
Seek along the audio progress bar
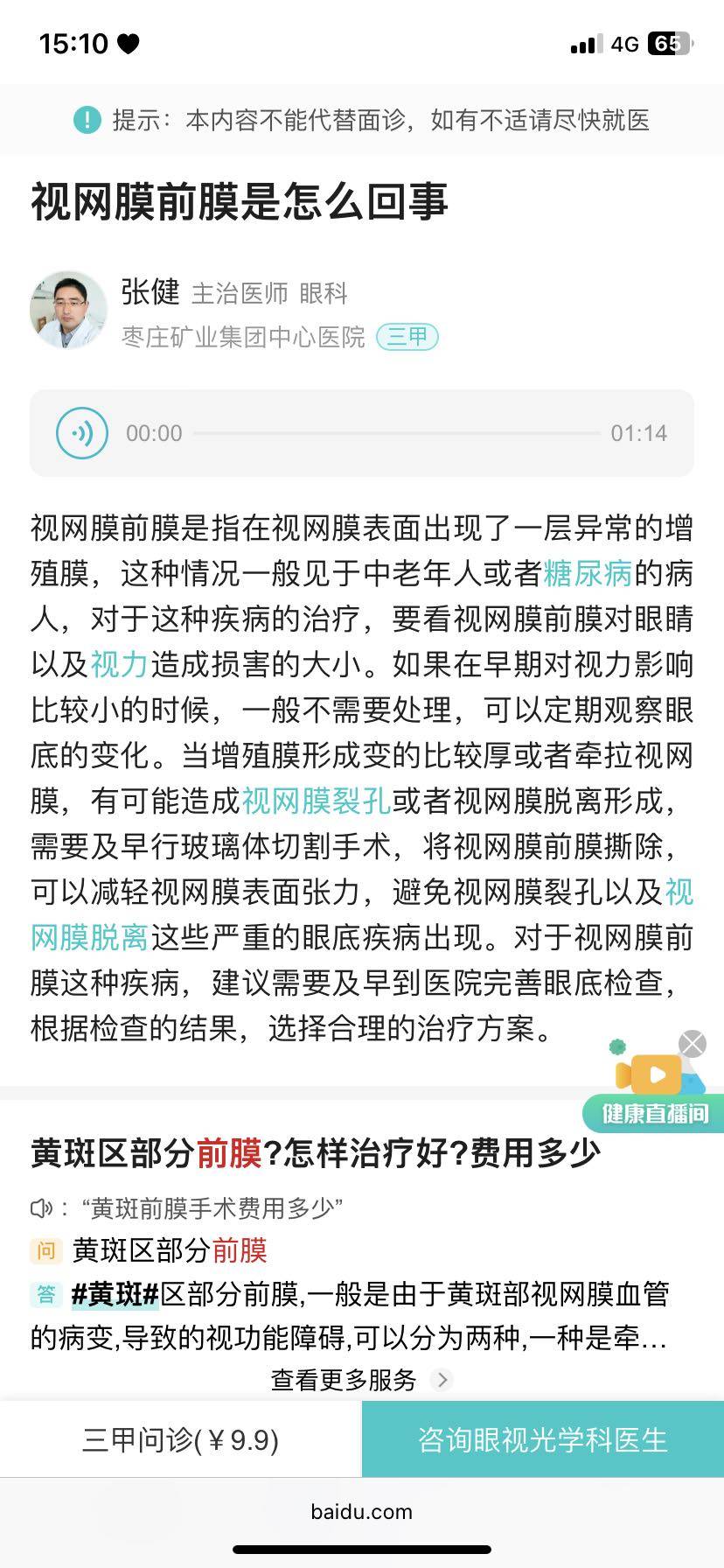(396, 433)
